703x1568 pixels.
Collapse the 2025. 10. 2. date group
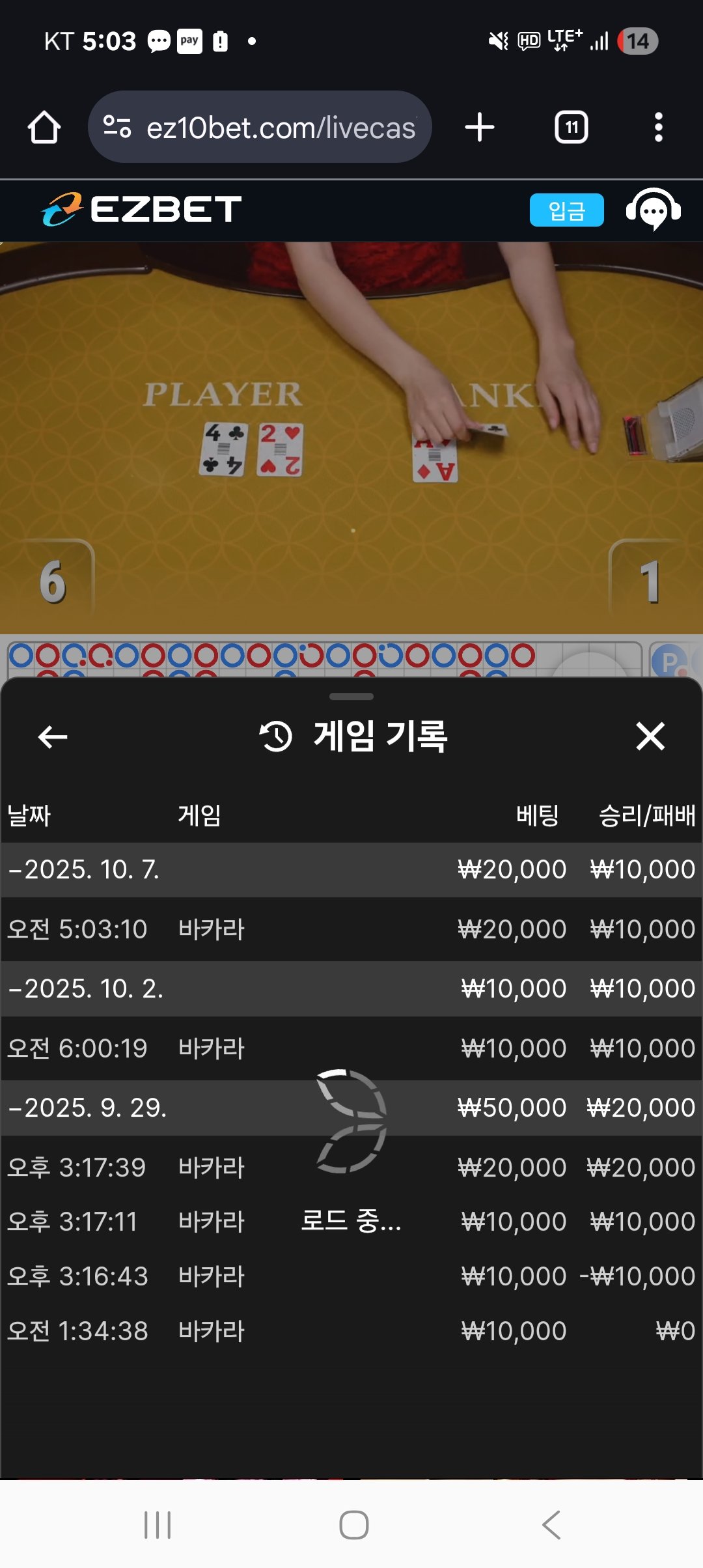coord(85,989)
